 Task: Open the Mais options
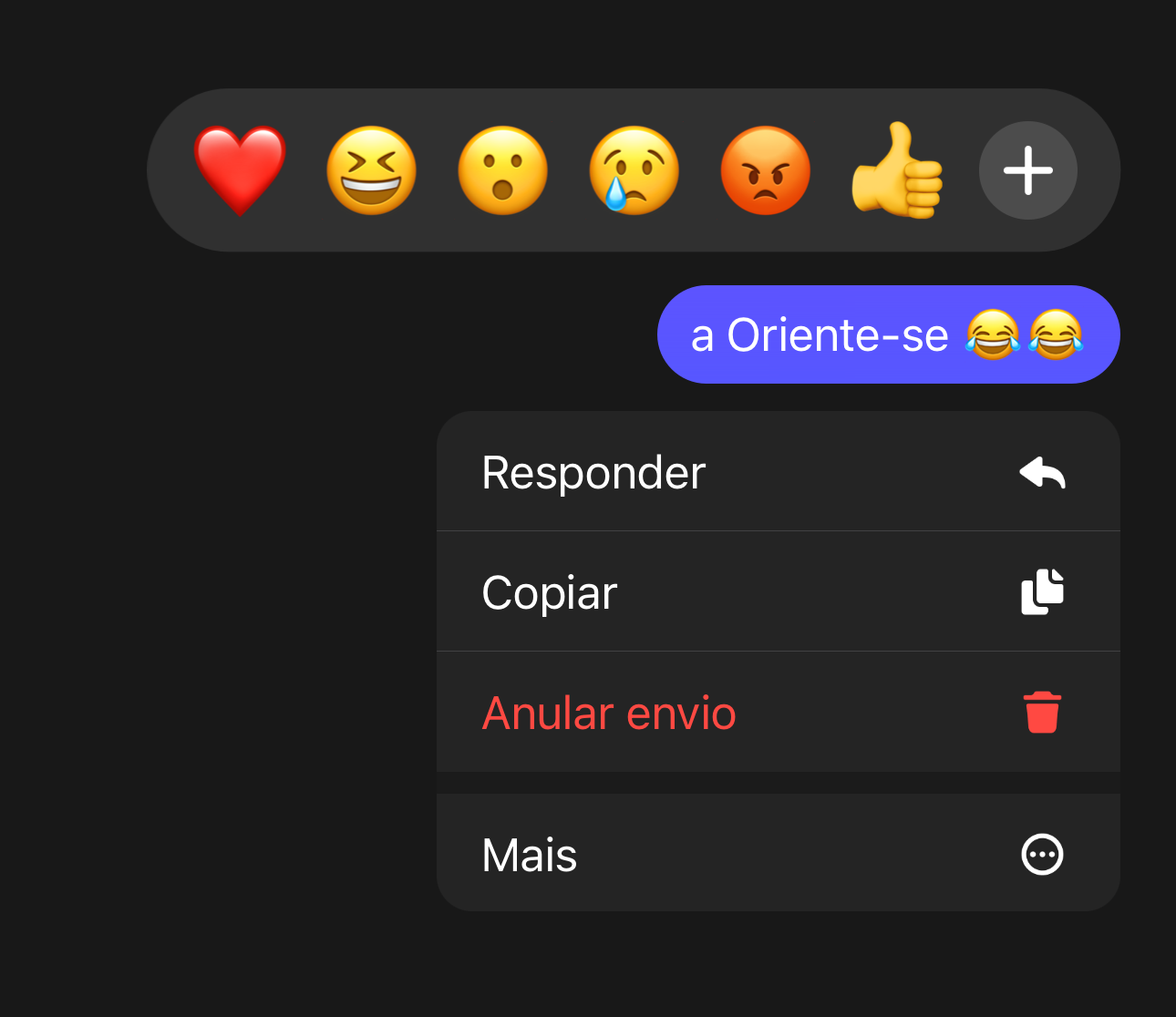778,855
